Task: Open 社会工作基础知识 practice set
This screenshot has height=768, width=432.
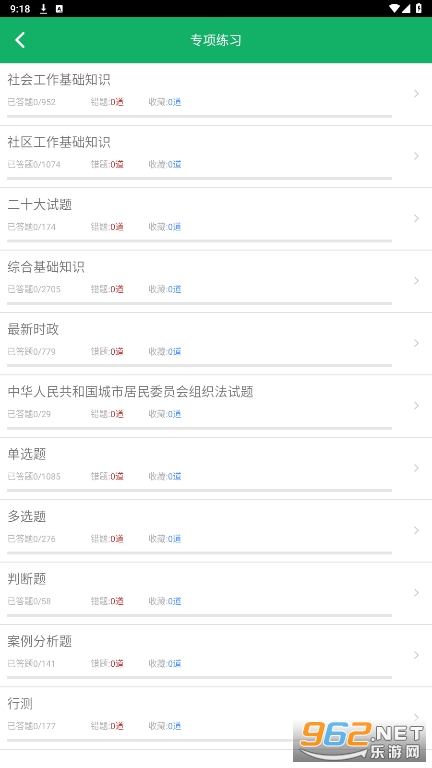Action: pyautogui.click(x=216, y=94)
